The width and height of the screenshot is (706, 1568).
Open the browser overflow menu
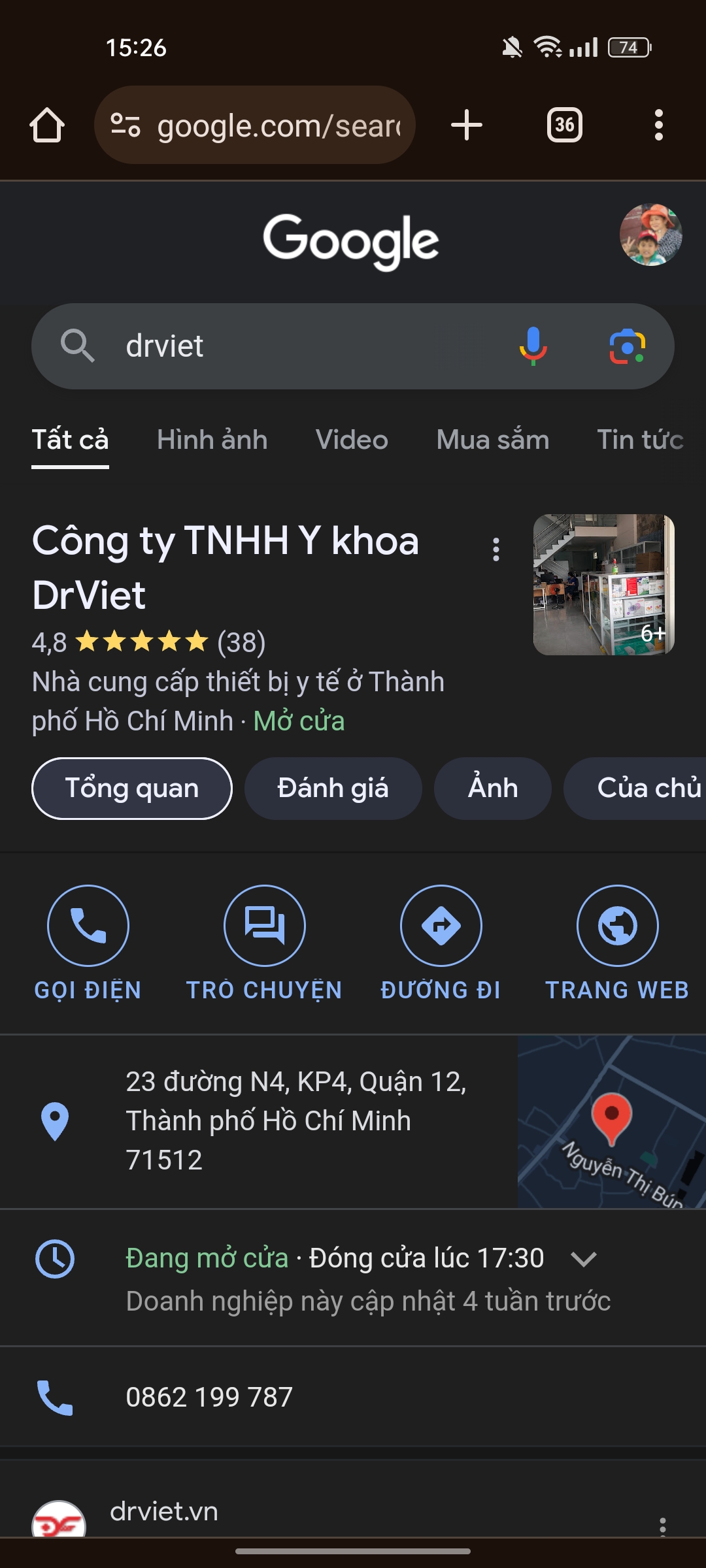(x=658, y=125)
